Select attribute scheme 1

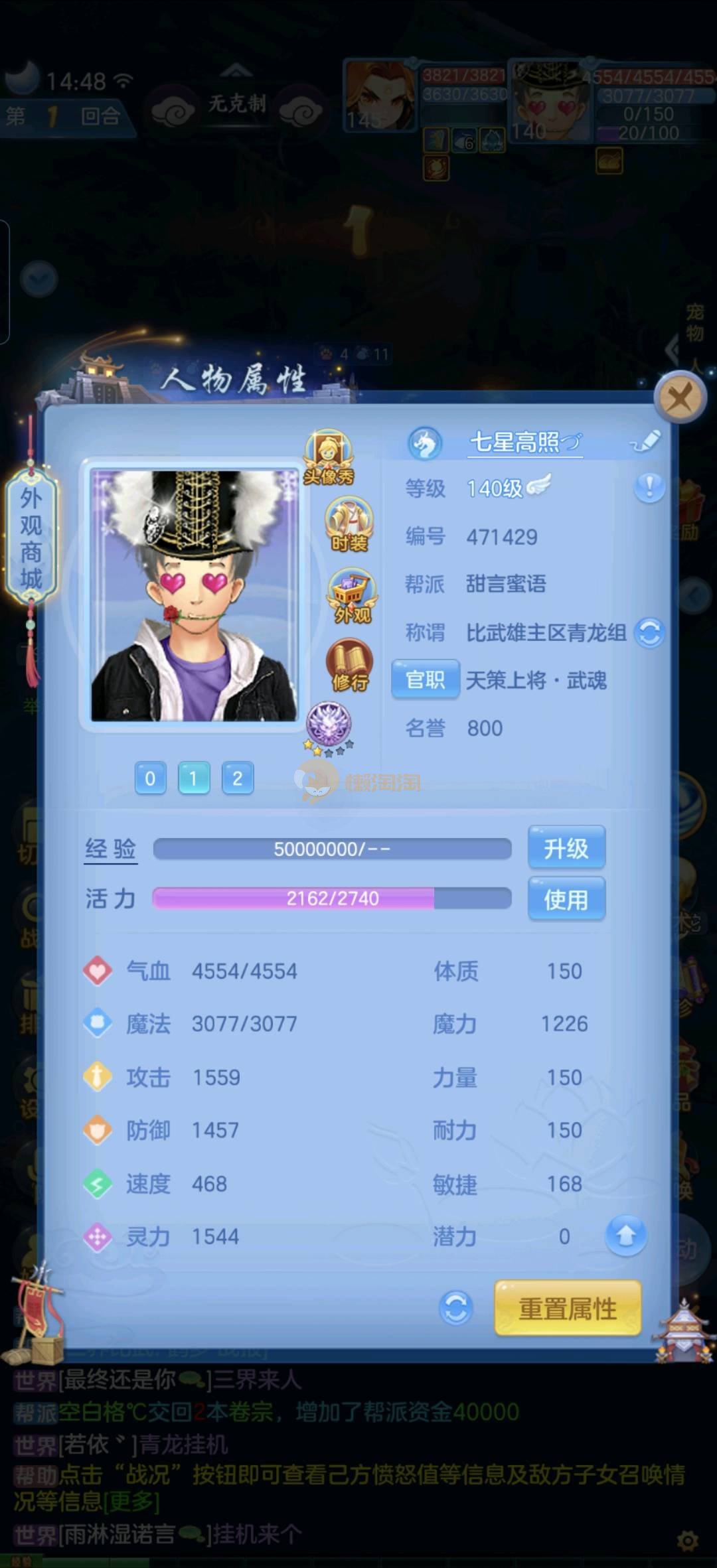(x=194, y=778)
